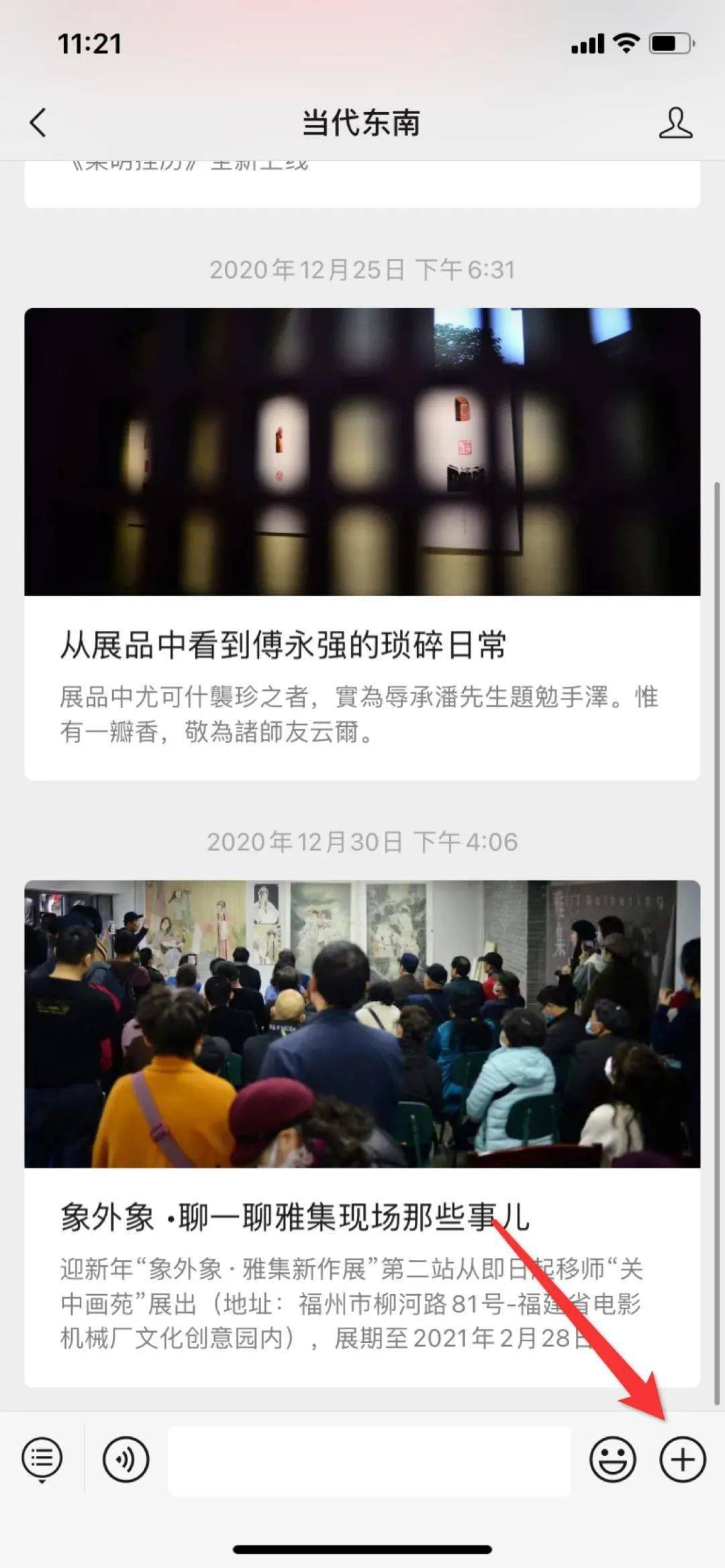This screenshot has height=1568, width=725.
Task: Open the plus attachments panel
Action: [x=683, y=1459]
